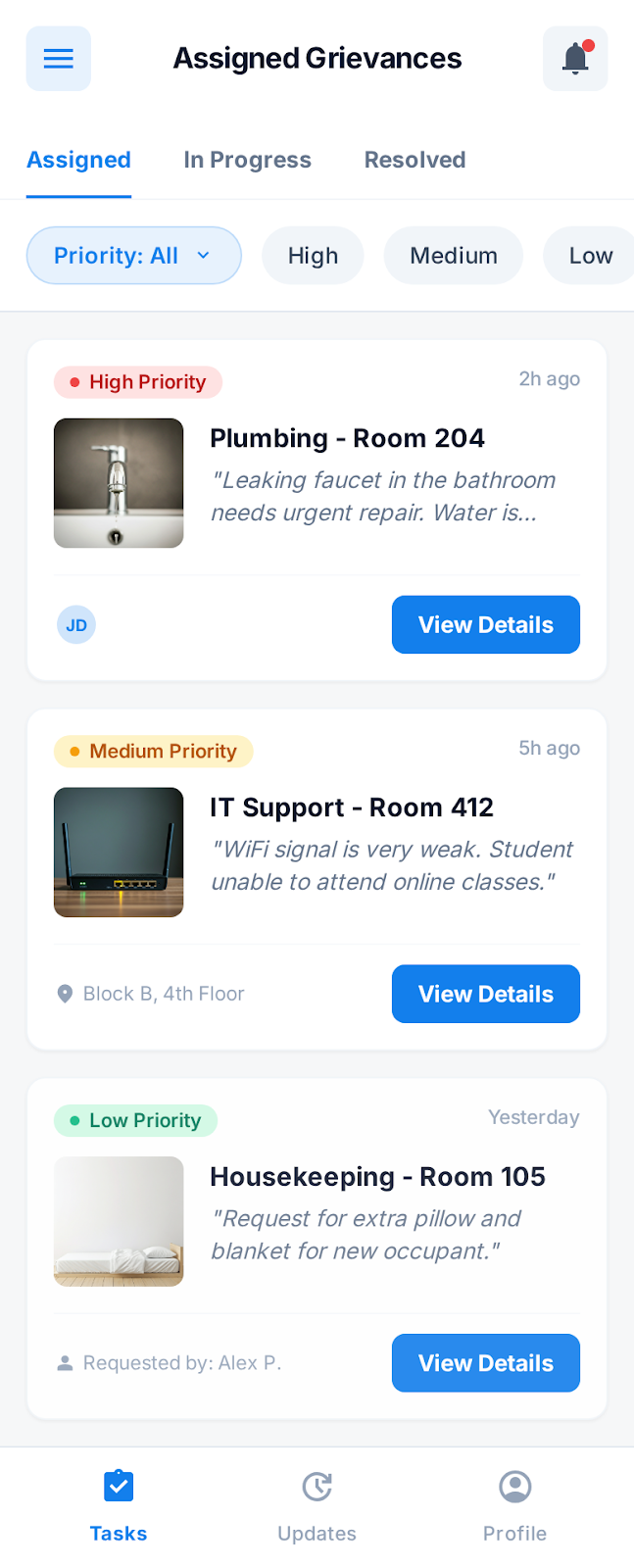The height and width of the screenshot is (1568, 634).
Task: Open the Profile tab
Action: point(514,1504)
